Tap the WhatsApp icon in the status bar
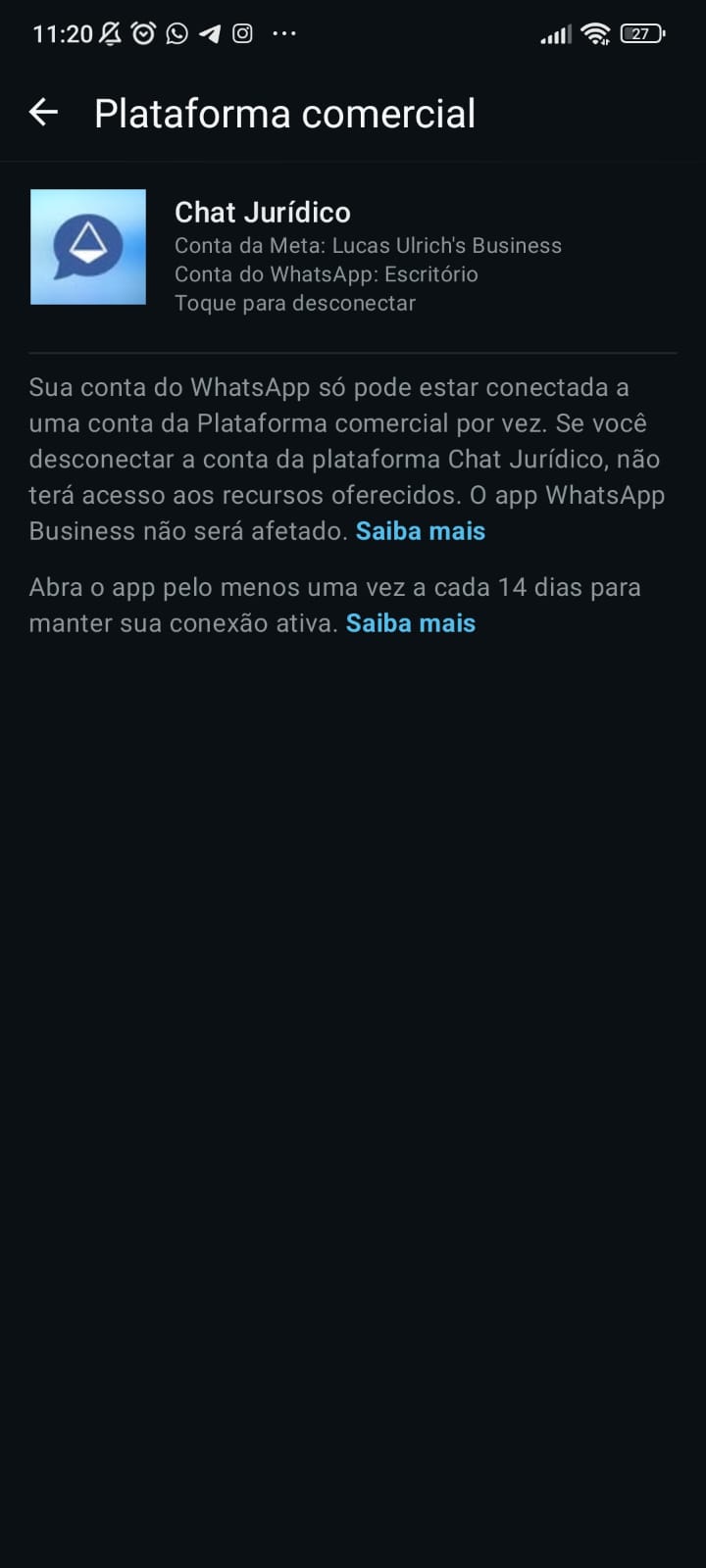 click(176, 32)
